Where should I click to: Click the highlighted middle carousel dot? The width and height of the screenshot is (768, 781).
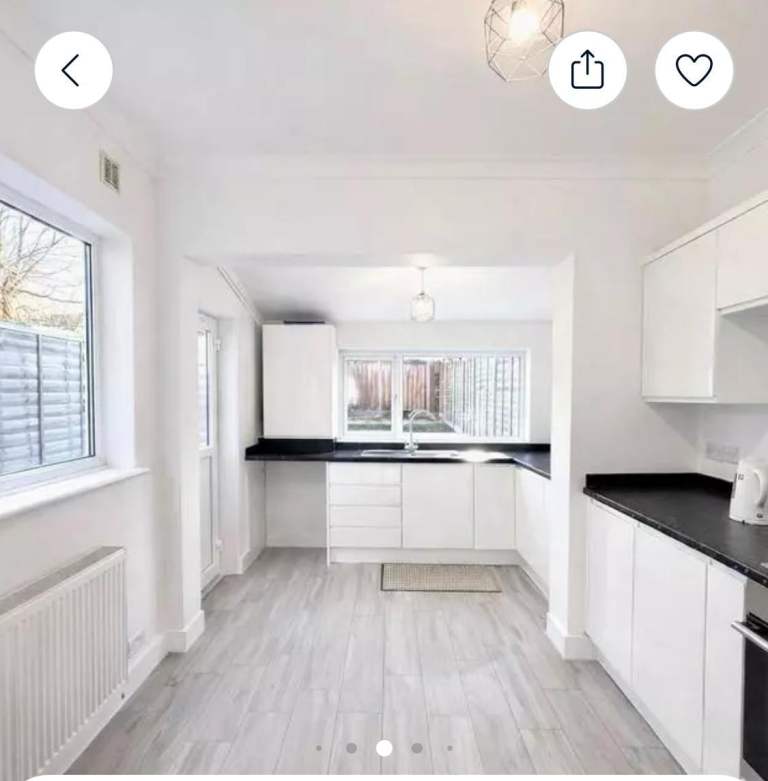pyautogui.click(x=384, y=747)
